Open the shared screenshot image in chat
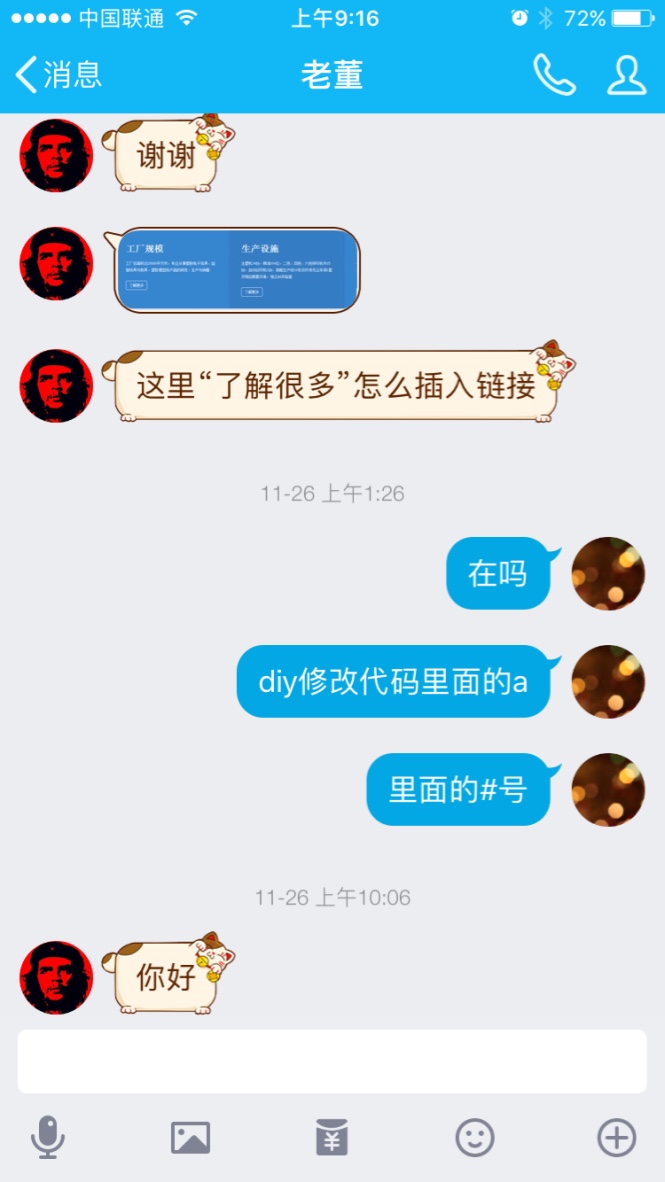The height and width of the screenshot is (1182, 665). [x=237, y=270]
